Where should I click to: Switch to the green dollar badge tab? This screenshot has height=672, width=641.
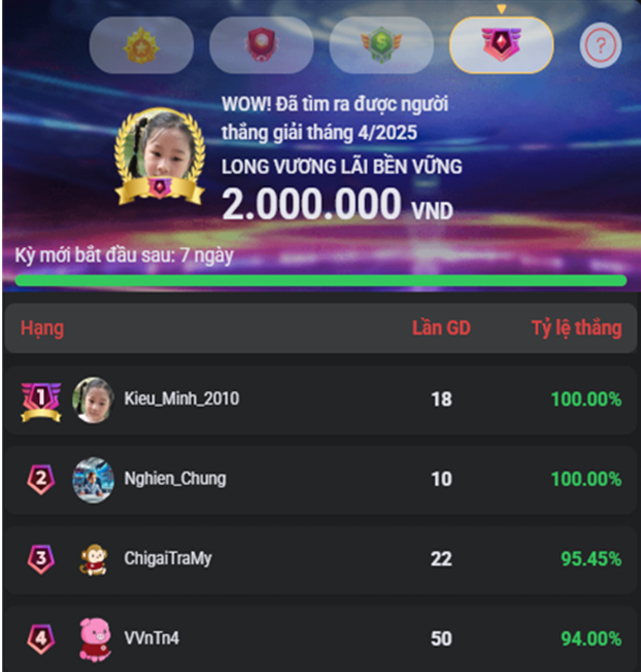pos(381,45)
